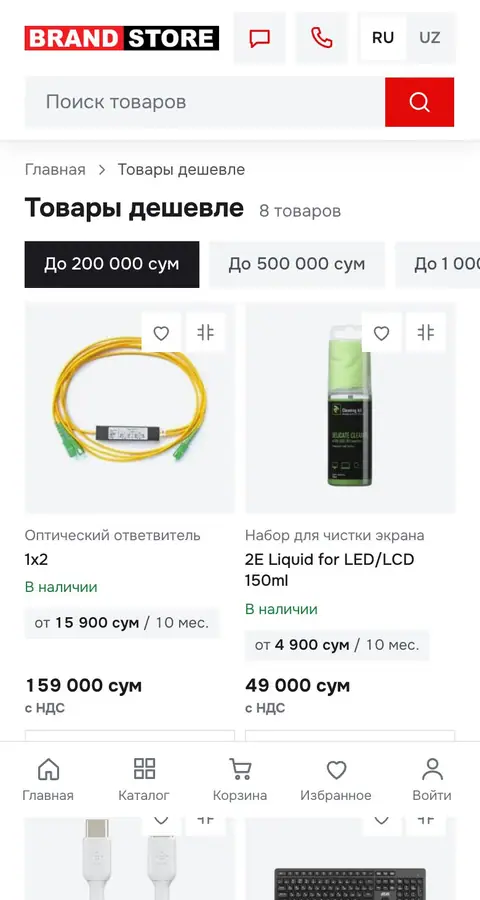This screenshot has width=480, height=900.
Task: Select the До 200 000 сум filter chip
Action: tap(112, 264)
